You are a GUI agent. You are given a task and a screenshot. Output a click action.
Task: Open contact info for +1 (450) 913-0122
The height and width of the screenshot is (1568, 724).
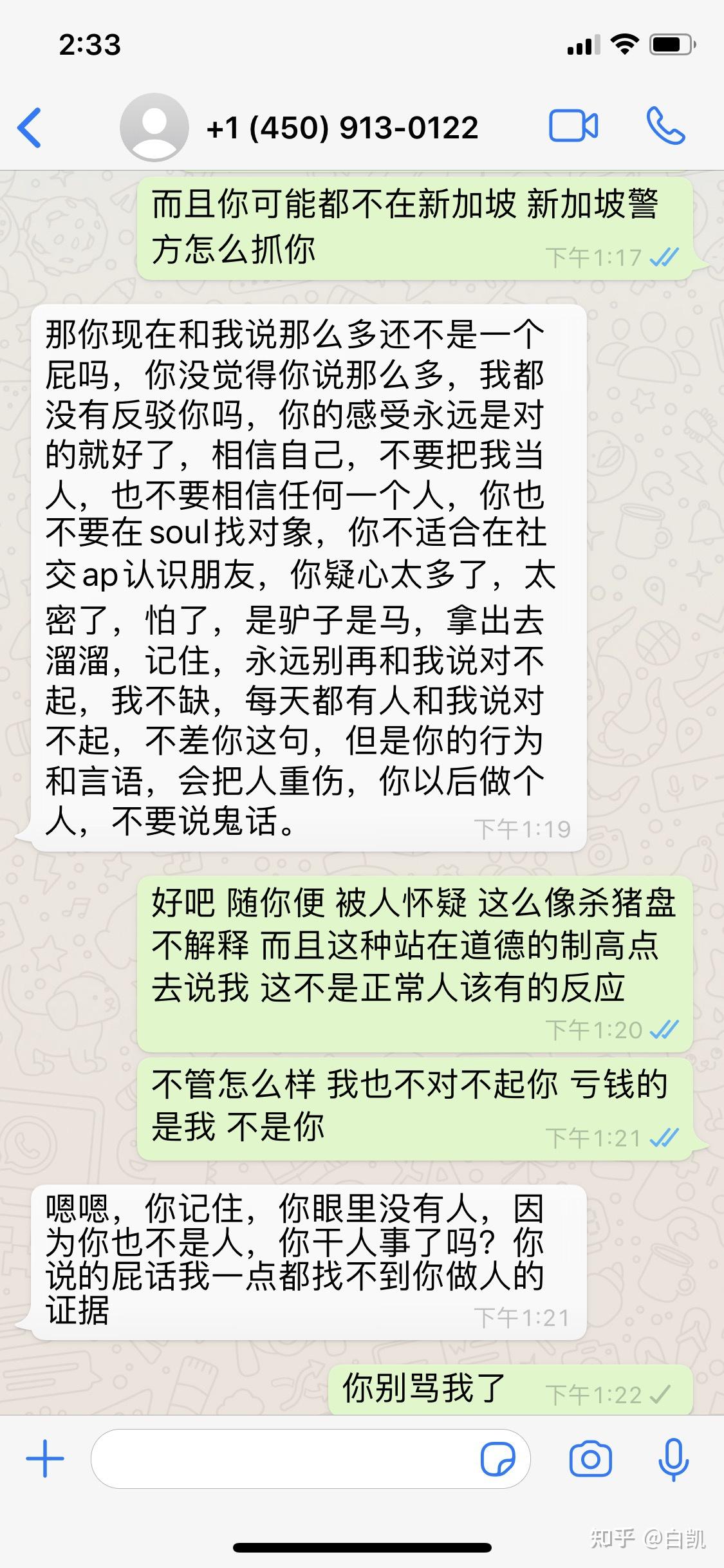[x=341, y=127]
